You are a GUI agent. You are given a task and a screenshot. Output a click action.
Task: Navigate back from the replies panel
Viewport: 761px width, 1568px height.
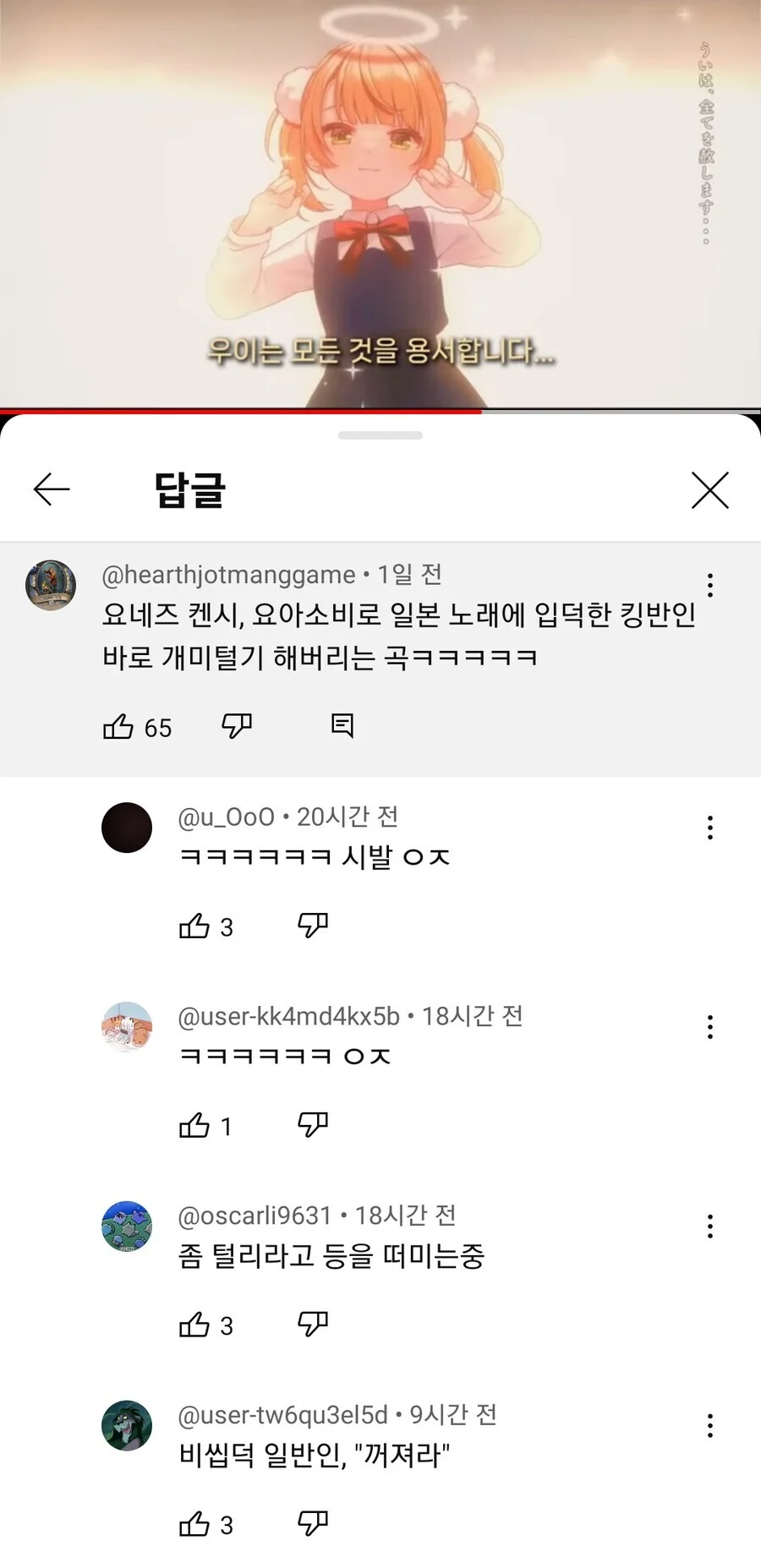click(x=51, y=489)
